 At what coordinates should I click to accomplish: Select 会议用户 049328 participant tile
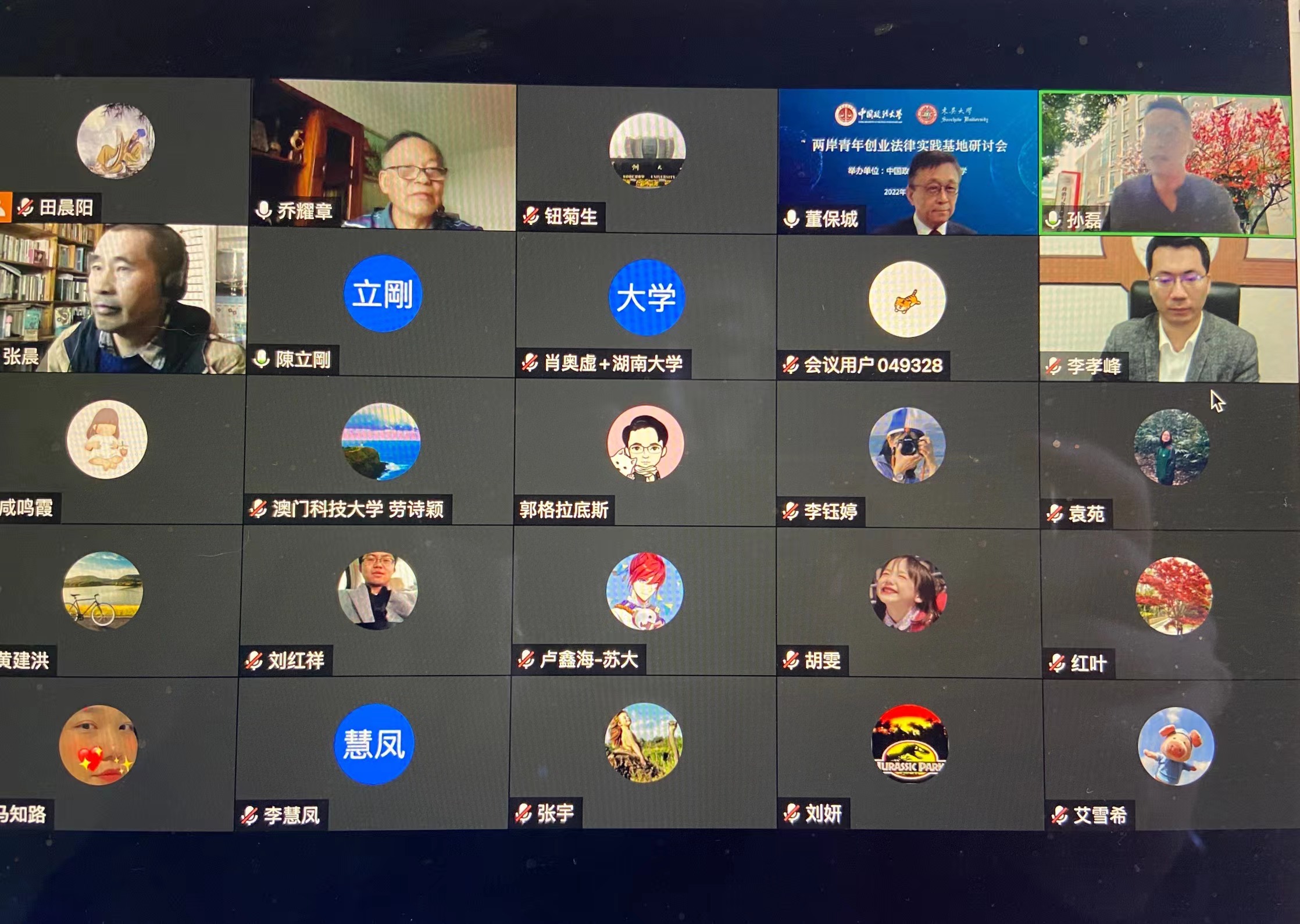(907, 308)
